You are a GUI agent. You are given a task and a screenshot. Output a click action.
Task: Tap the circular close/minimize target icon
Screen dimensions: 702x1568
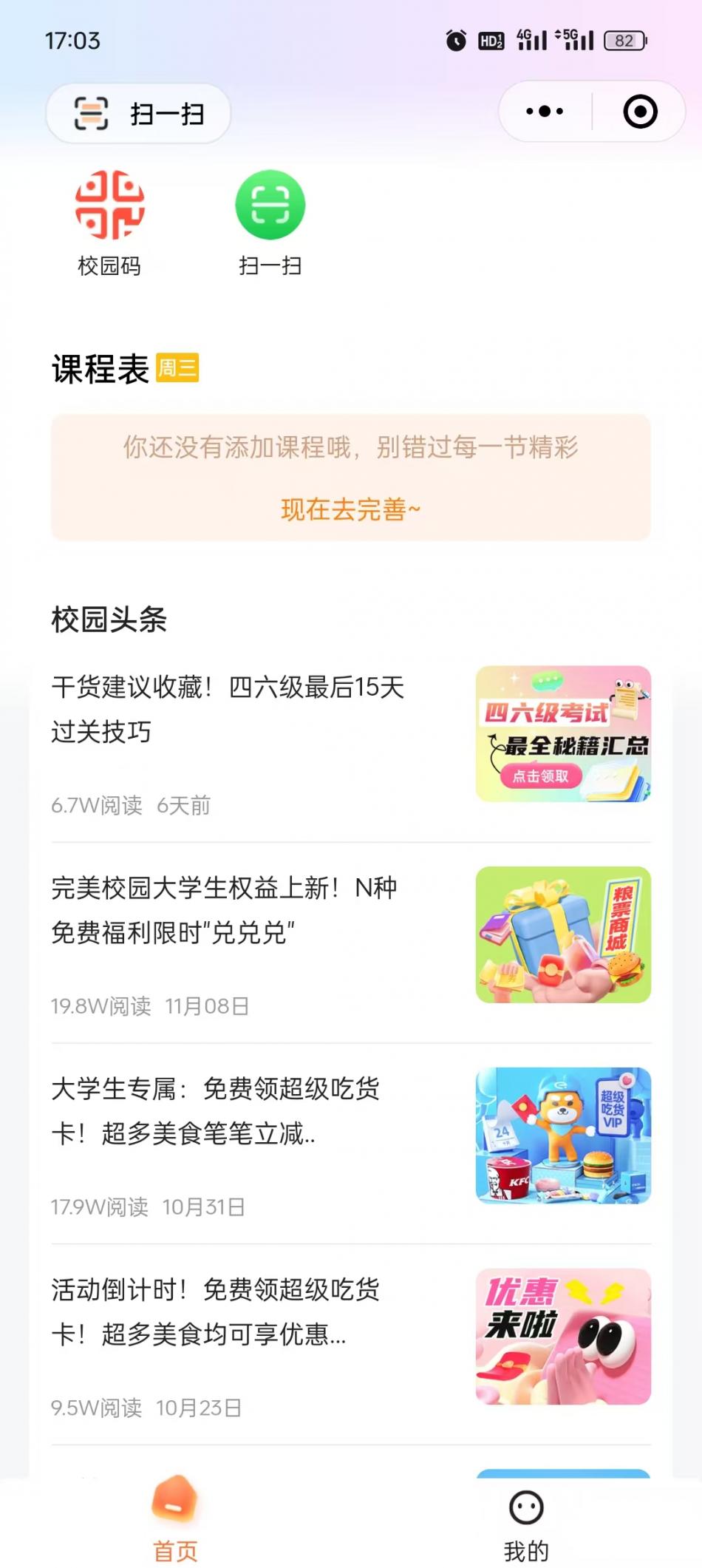pos(640,111)
